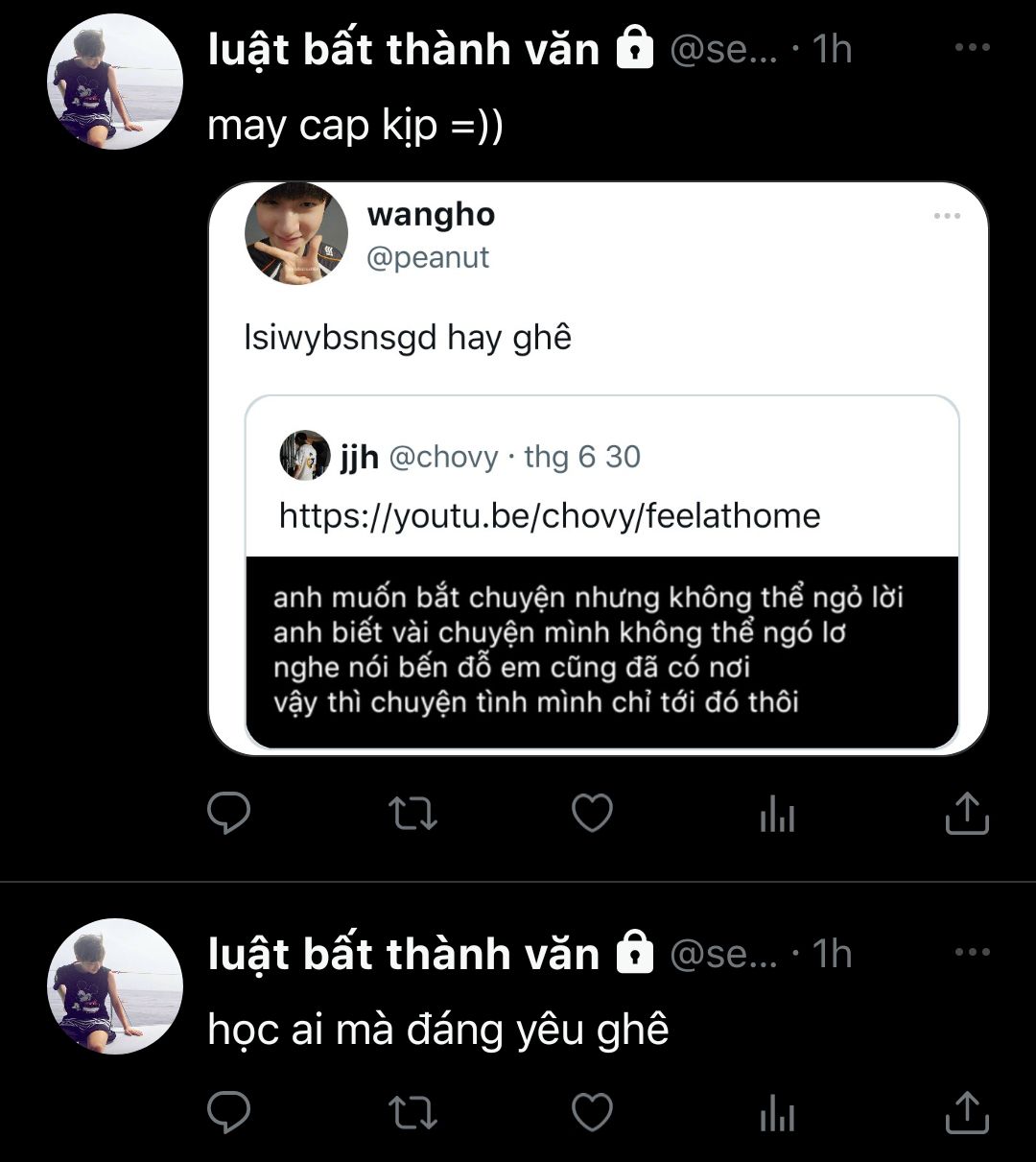Reply to the 'may cap kịp' tweet
Image resolution: width=1036 pixels, height=1162 pixels.
point(229,814)
